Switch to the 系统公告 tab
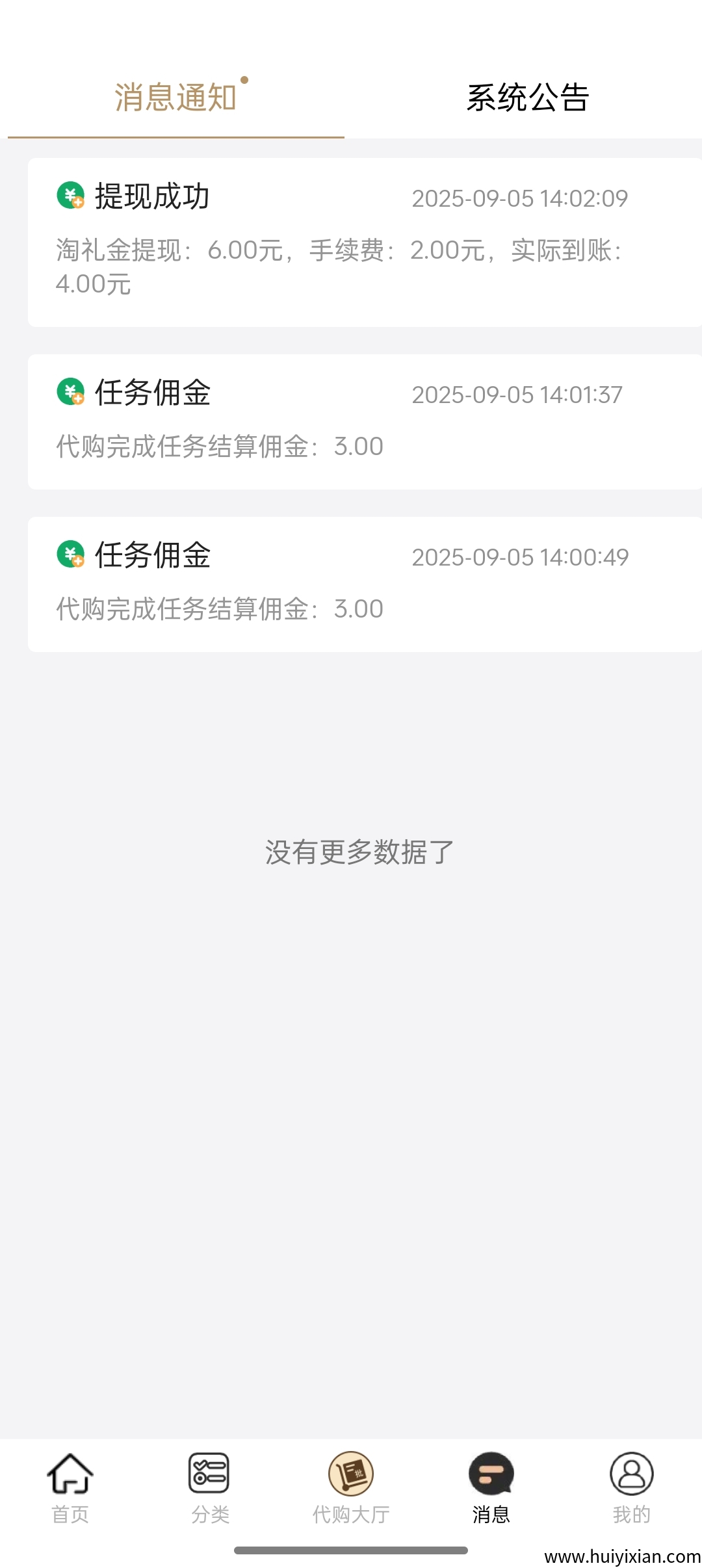The height and width of the screenshot is (1568, 702). [526, 96]
